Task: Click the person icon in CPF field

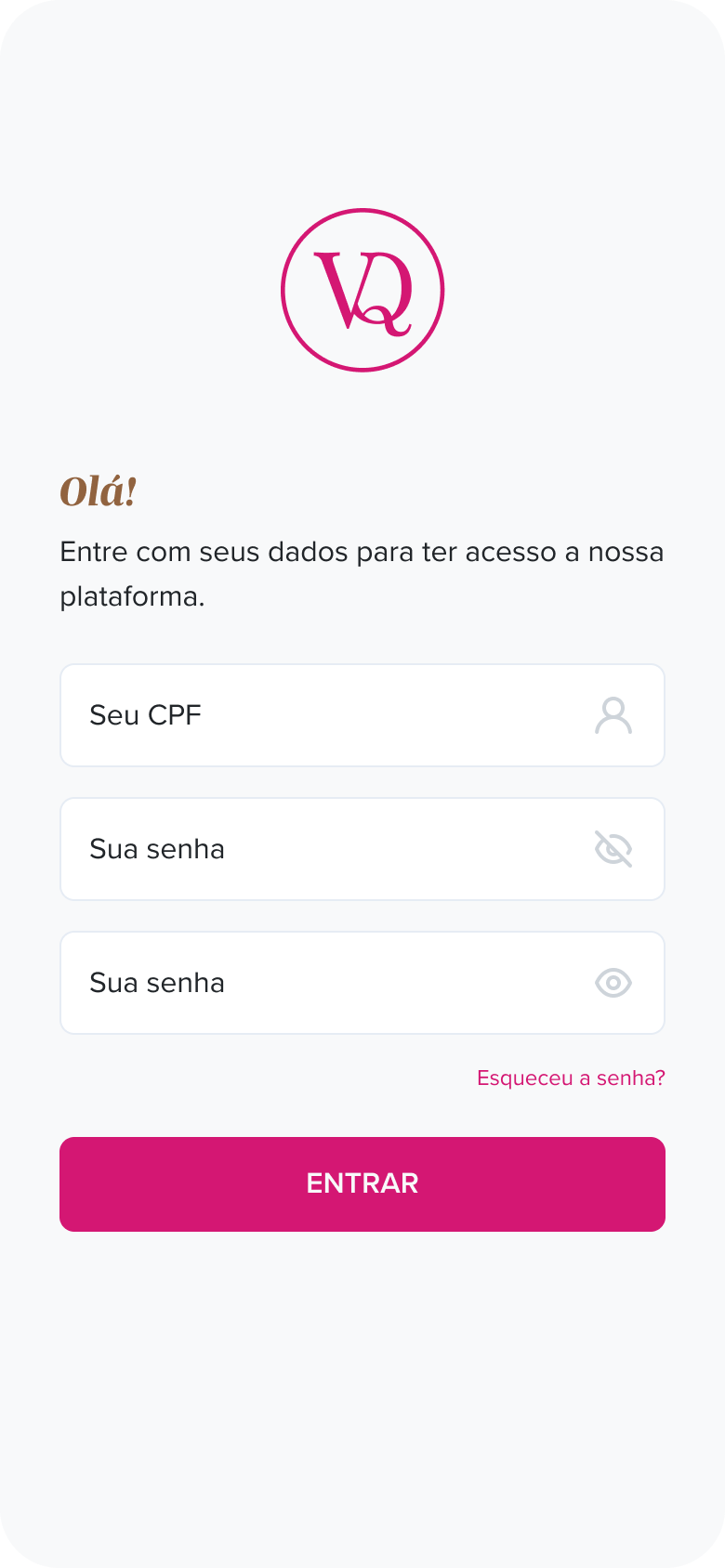Action: pos(613,715)
